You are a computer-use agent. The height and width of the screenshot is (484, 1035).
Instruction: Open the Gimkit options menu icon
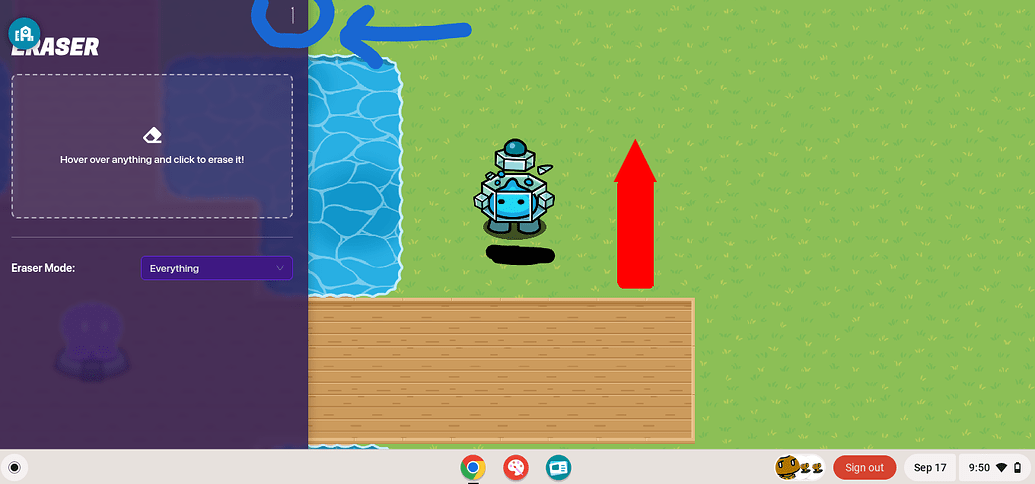(x=23, y=33)
